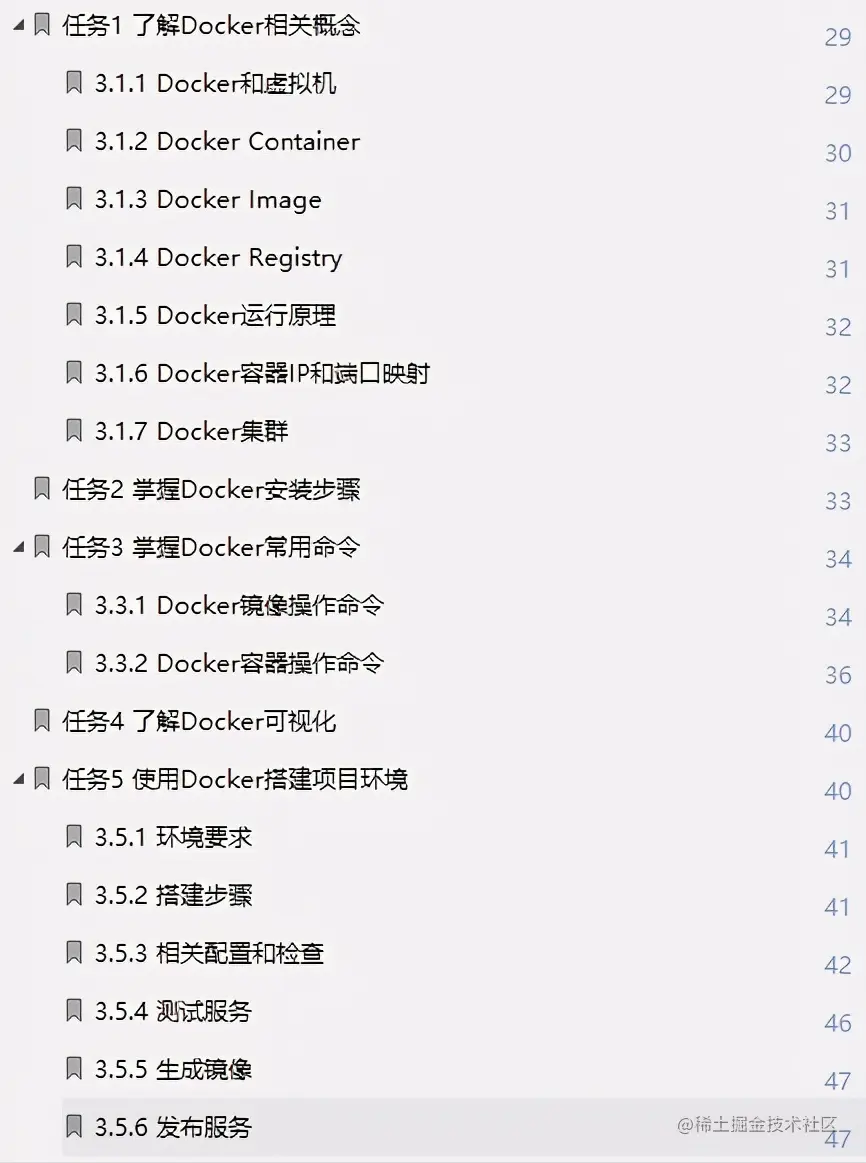The image size is (866, 1163).
Task: Collapse the 任务5 使用Docker搭建项目环境 arrow
Action: 17,779
